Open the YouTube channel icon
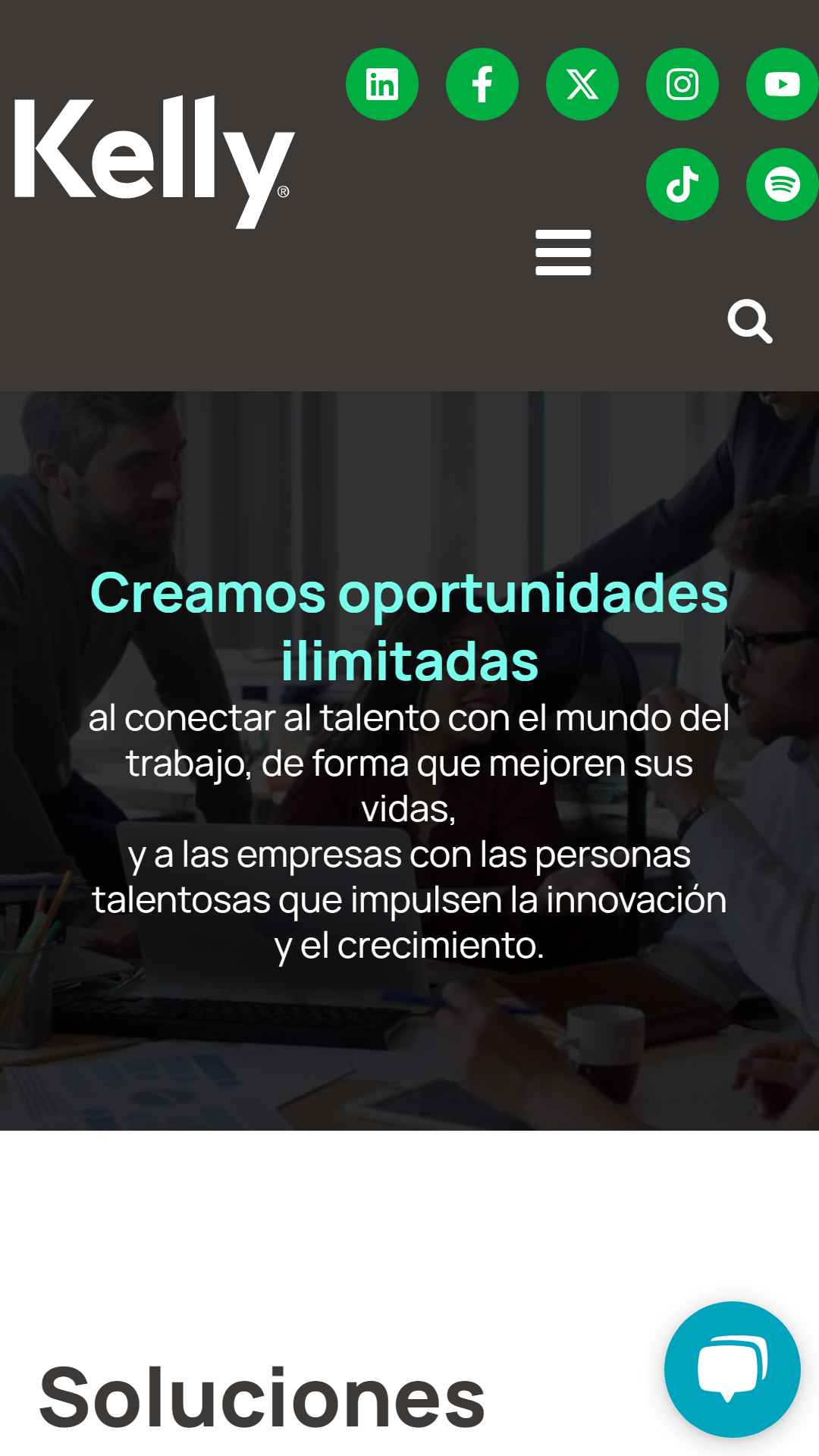Screen dimensions: 819x1456 [782, 84]
